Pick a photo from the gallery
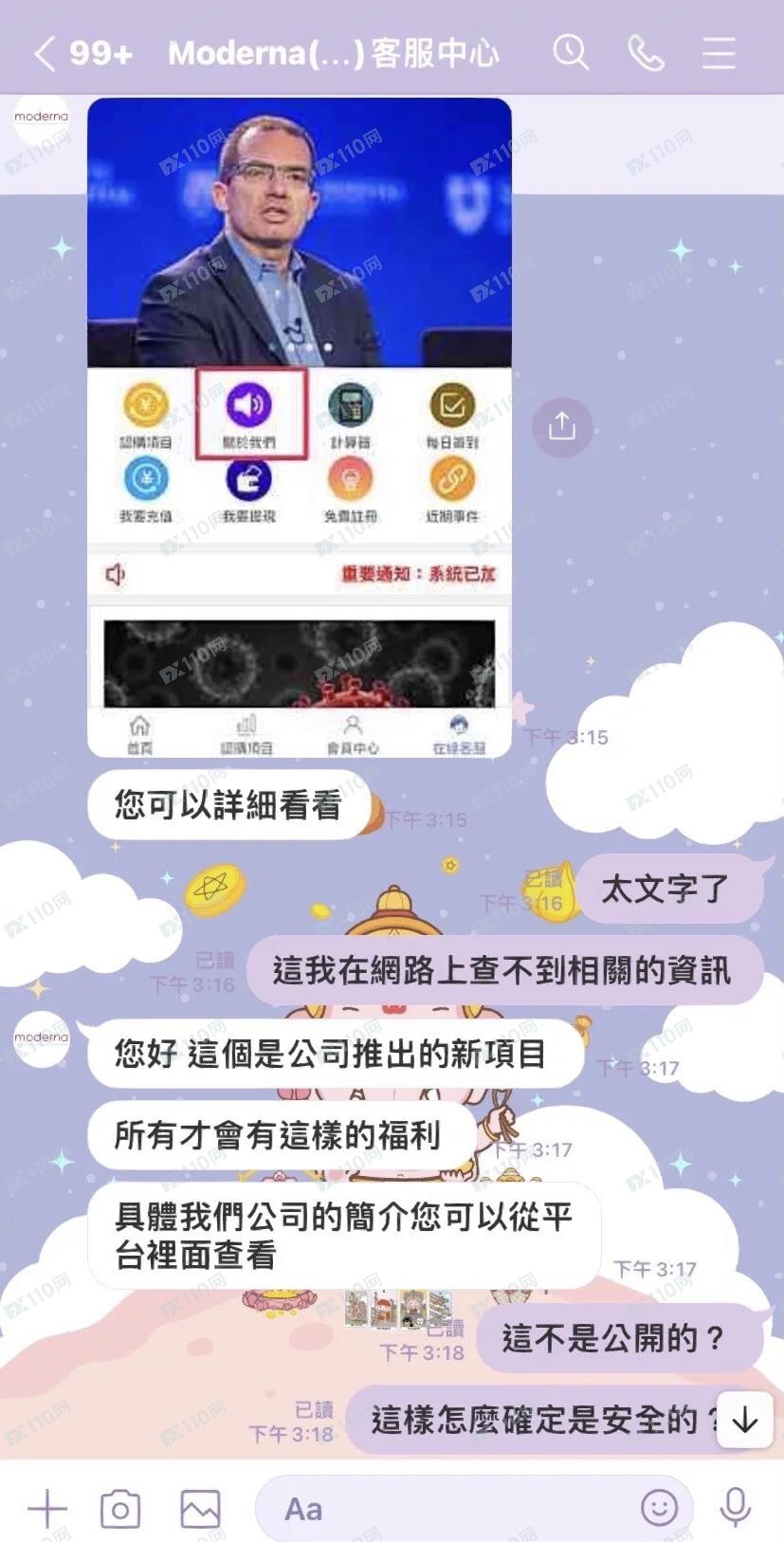 point(200,1508)
